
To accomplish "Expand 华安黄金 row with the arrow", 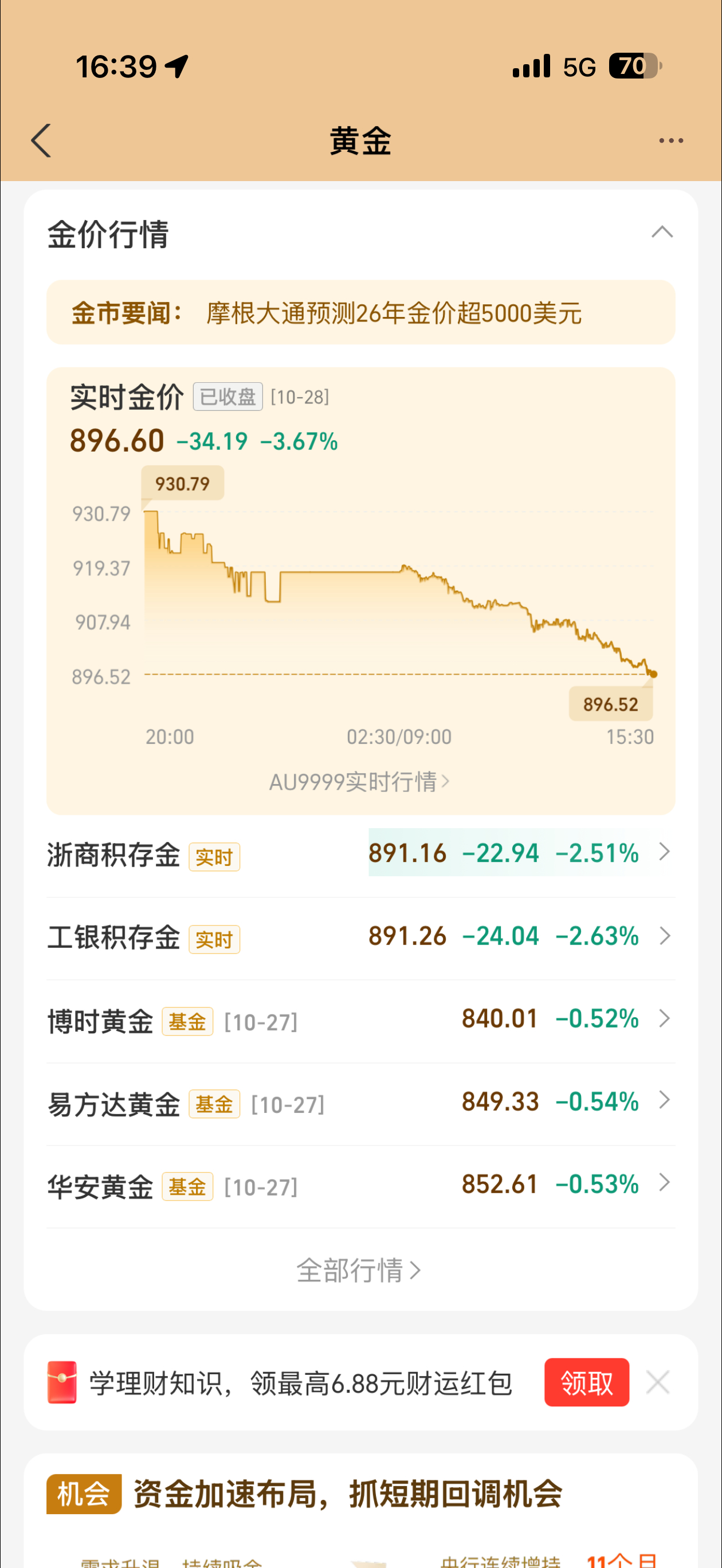I will point(665,1183).
